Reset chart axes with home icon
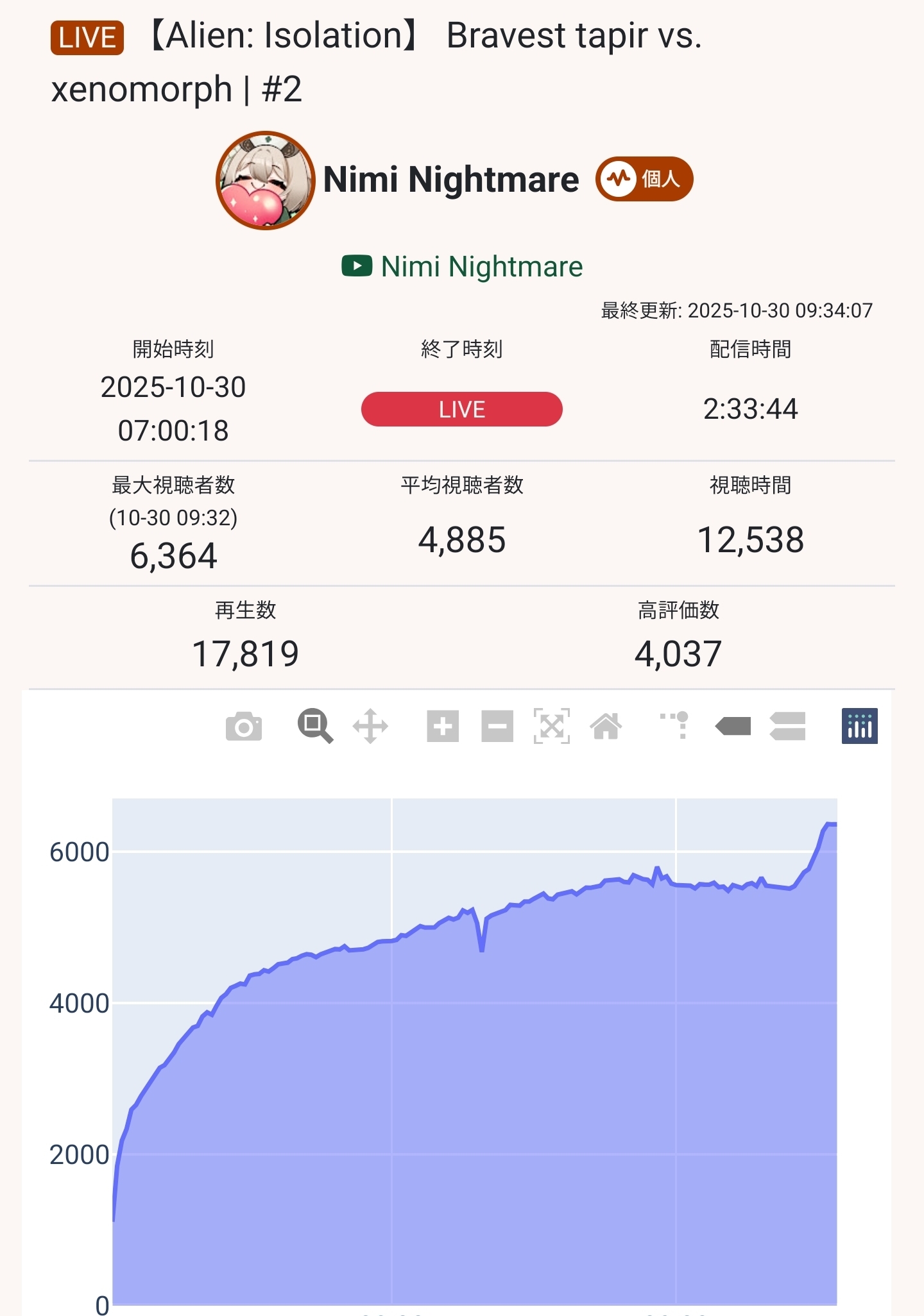 (606, 727)
